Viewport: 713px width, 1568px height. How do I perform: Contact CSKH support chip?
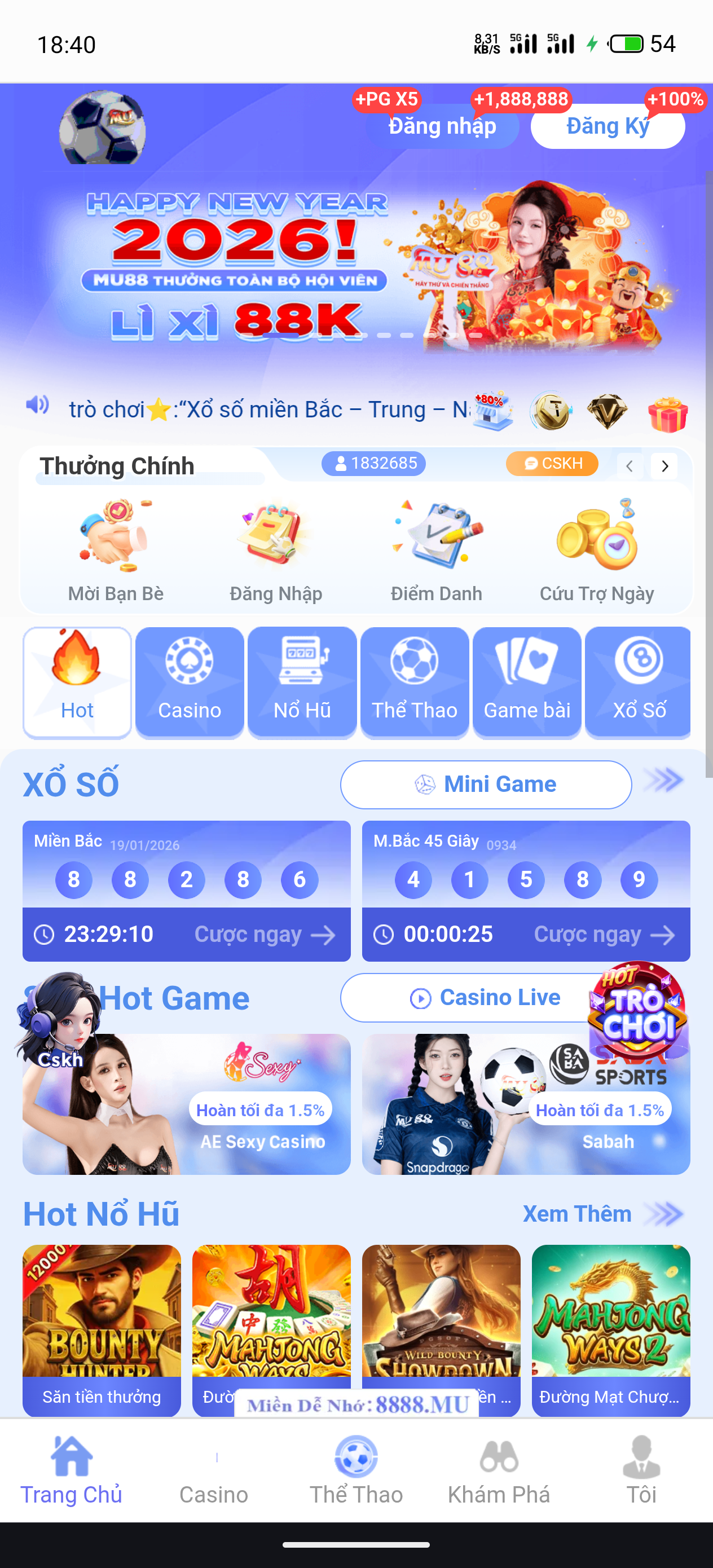pos(552,464)
